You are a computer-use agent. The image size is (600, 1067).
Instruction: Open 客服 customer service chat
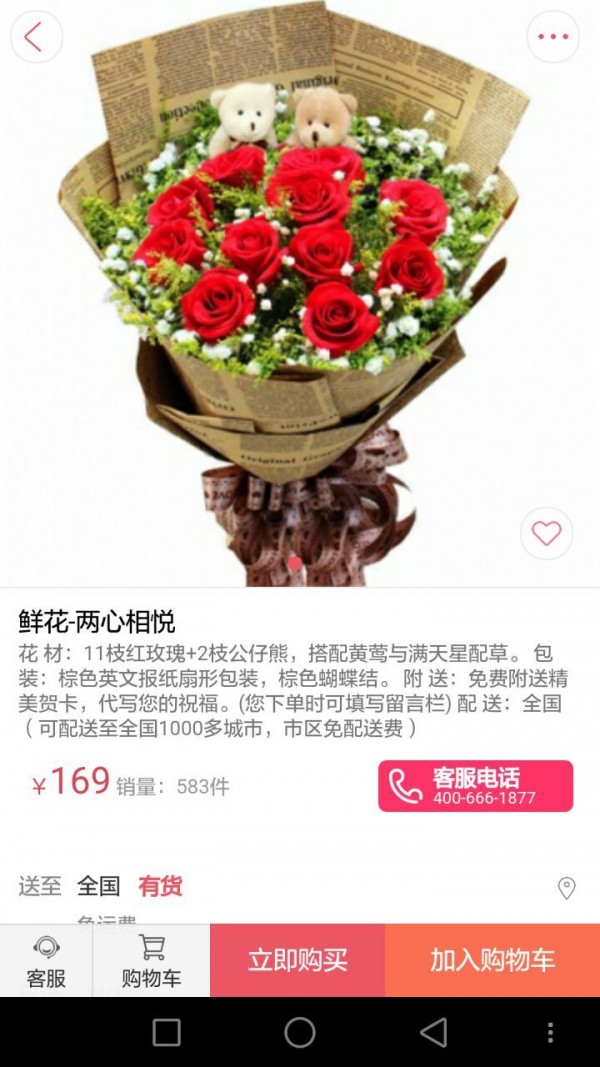coord(46,960)
